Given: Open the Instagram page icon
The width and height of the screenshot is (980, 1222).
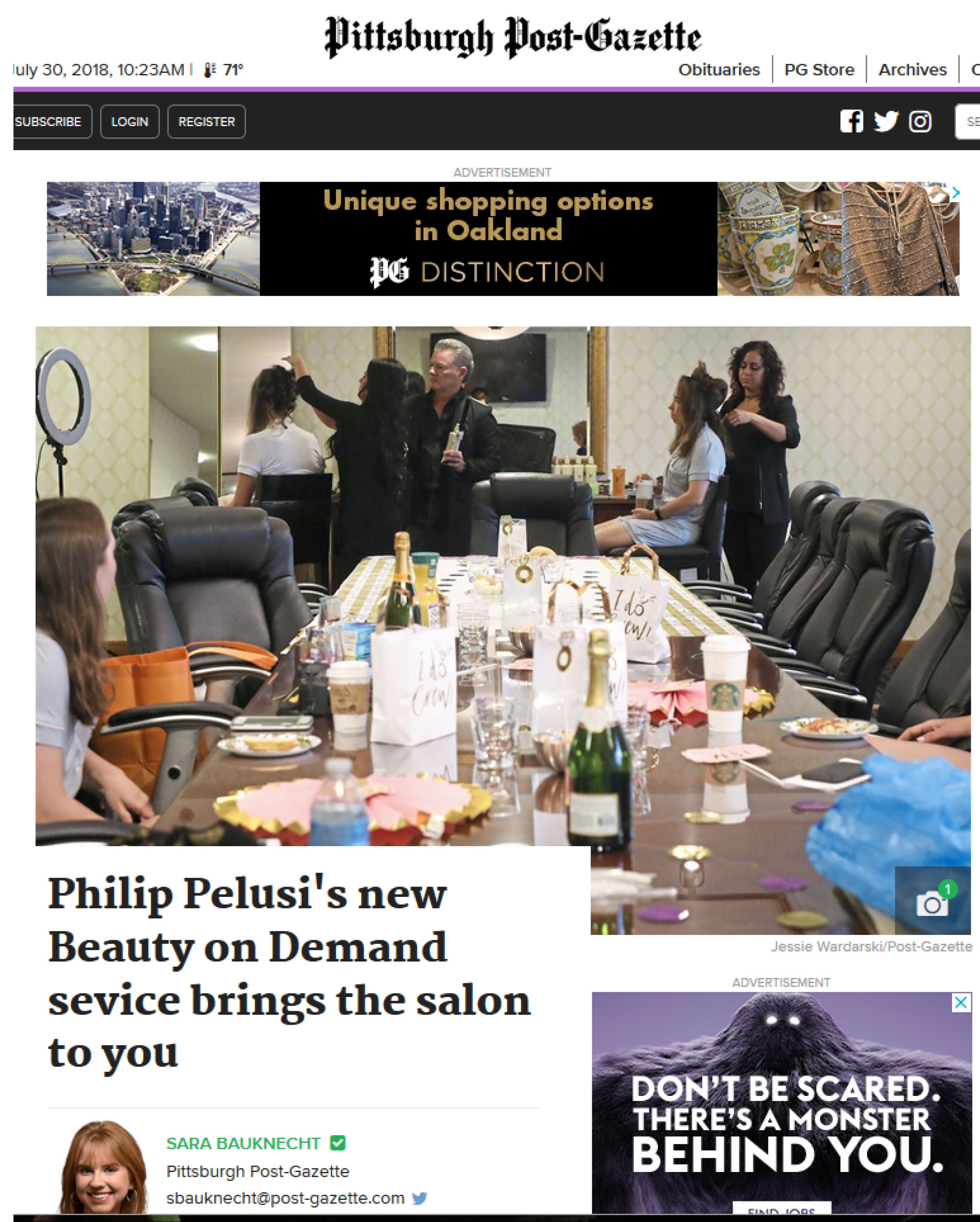Looking at the screenshot, I should pyautogui.click(x=920, y=121).
